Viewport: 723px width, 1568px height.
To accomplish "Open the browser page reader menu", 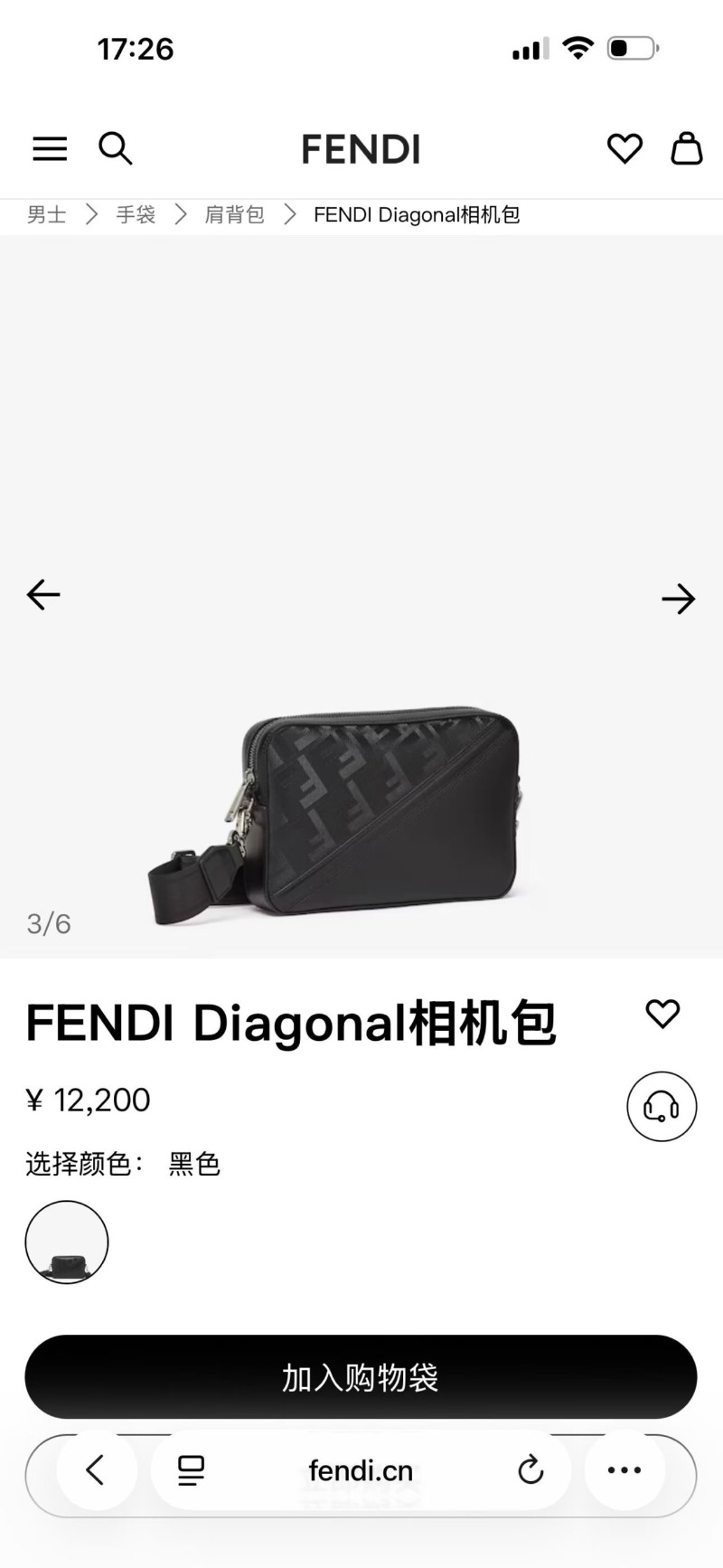I will pyautogui.click(x=191, y=1470).
